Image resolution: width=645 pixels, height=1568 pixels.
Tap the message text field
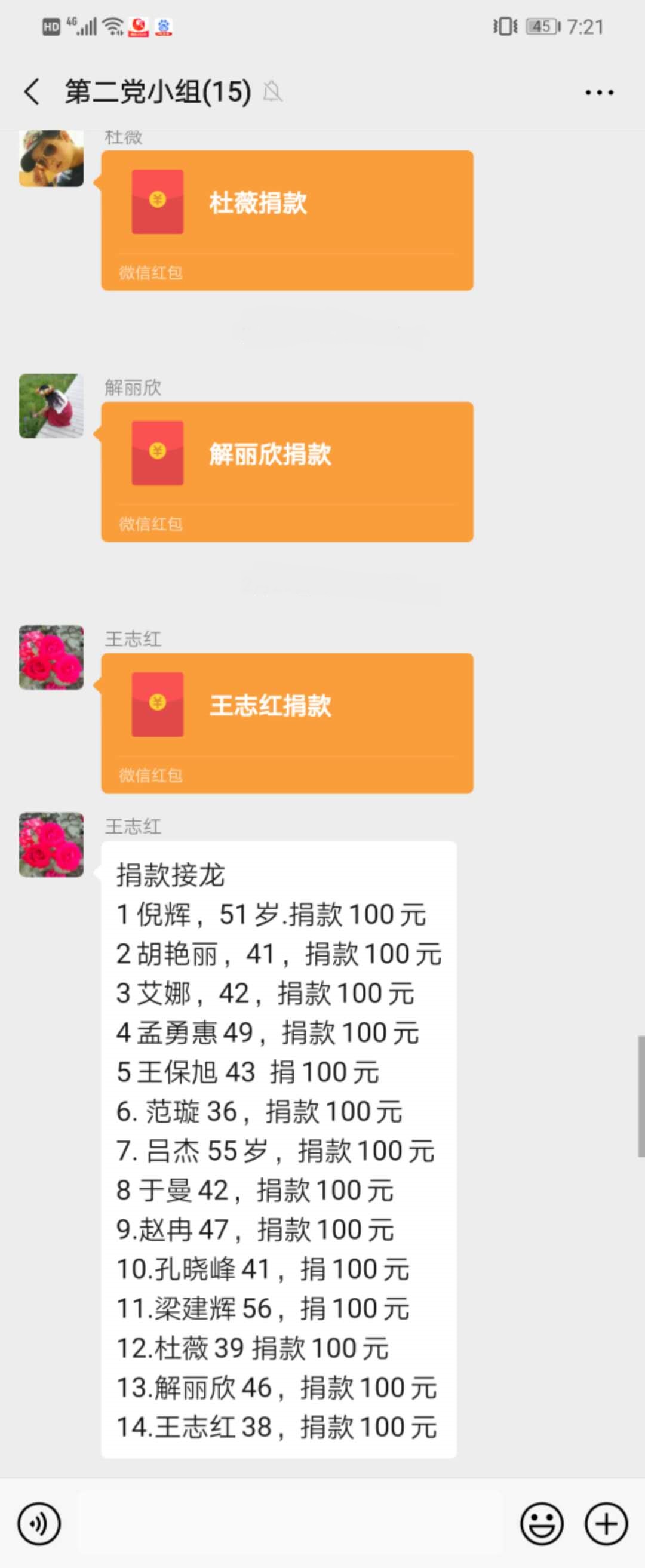click(289, 1524)
